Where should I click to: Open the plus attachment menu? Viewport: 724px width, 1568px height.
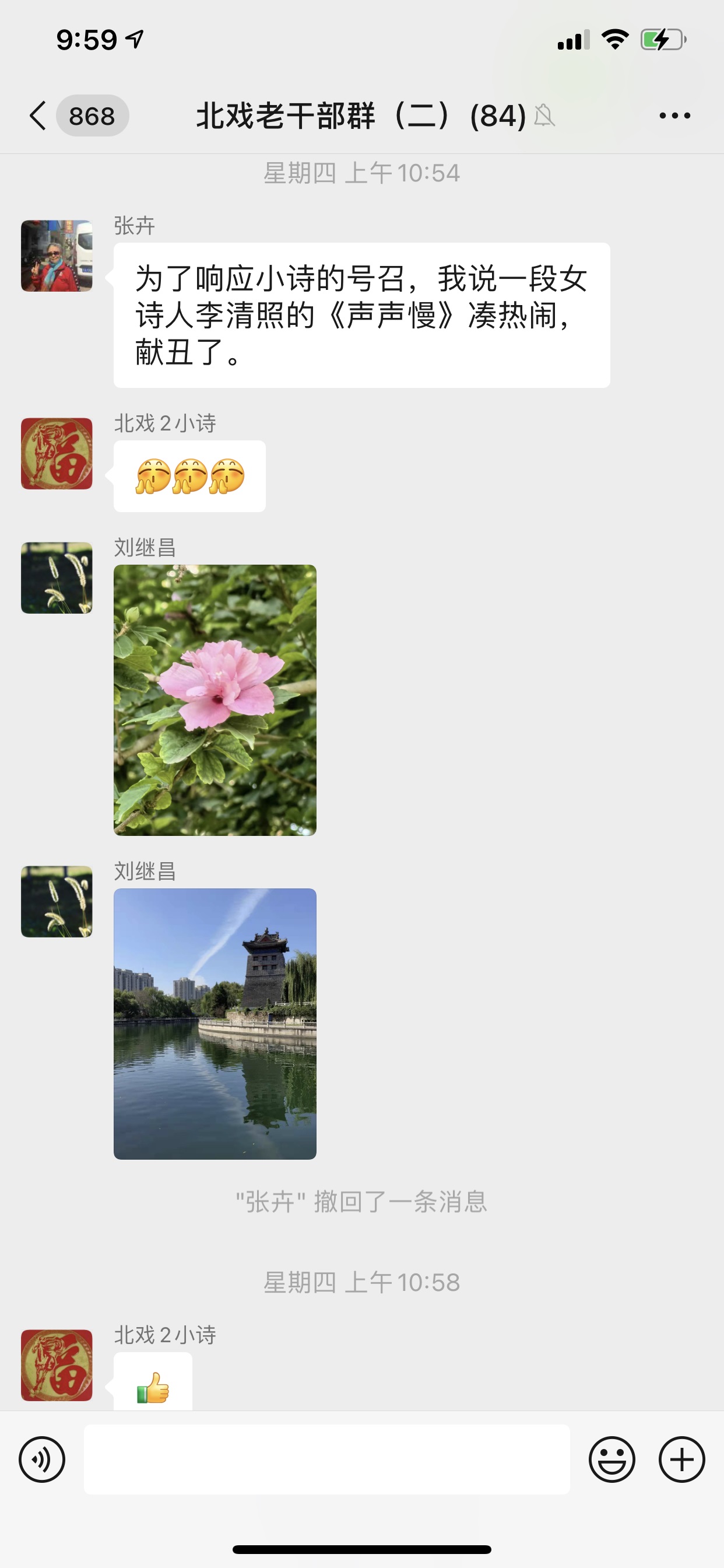tap(681, 1459)
